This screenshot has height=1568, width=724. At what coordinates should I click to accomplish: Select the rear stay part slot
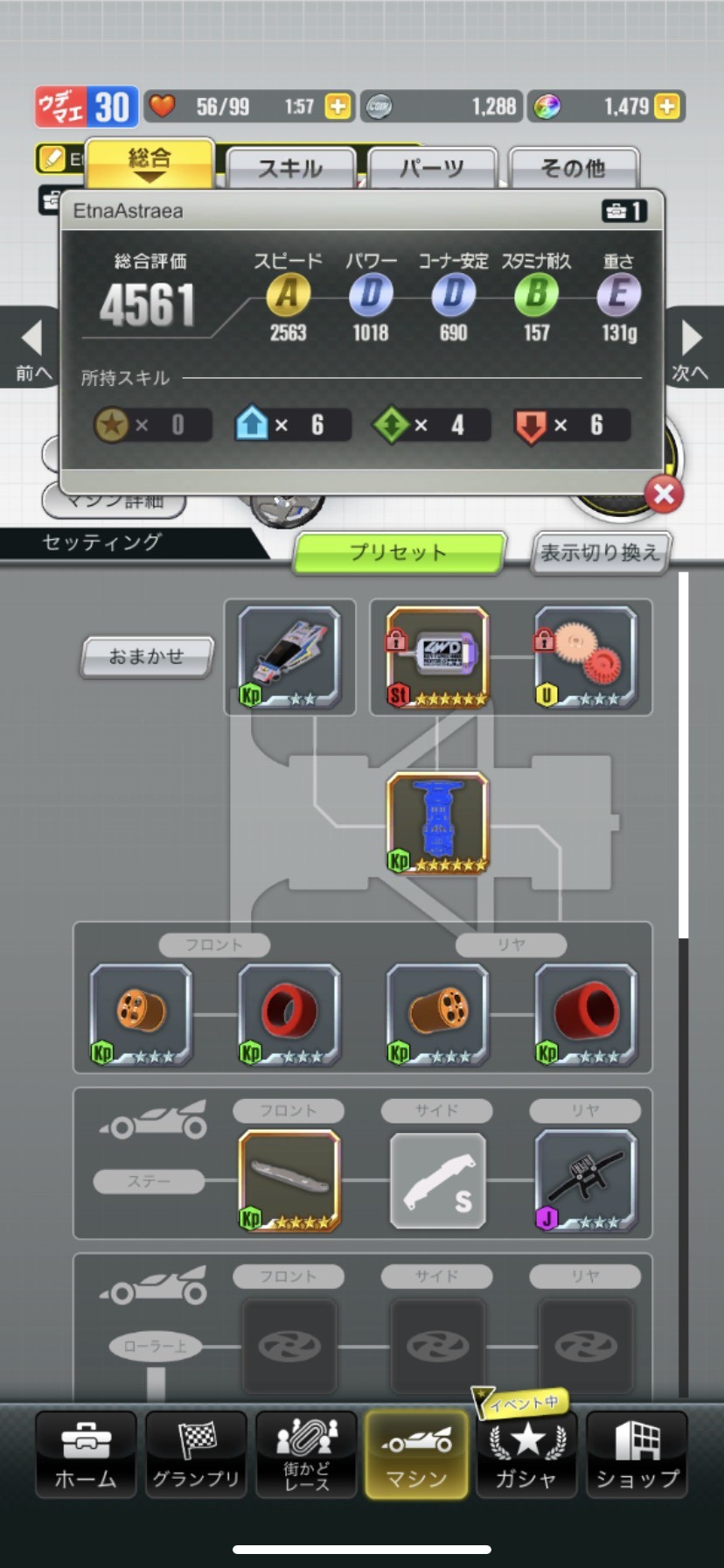(x=586, y=1180)
